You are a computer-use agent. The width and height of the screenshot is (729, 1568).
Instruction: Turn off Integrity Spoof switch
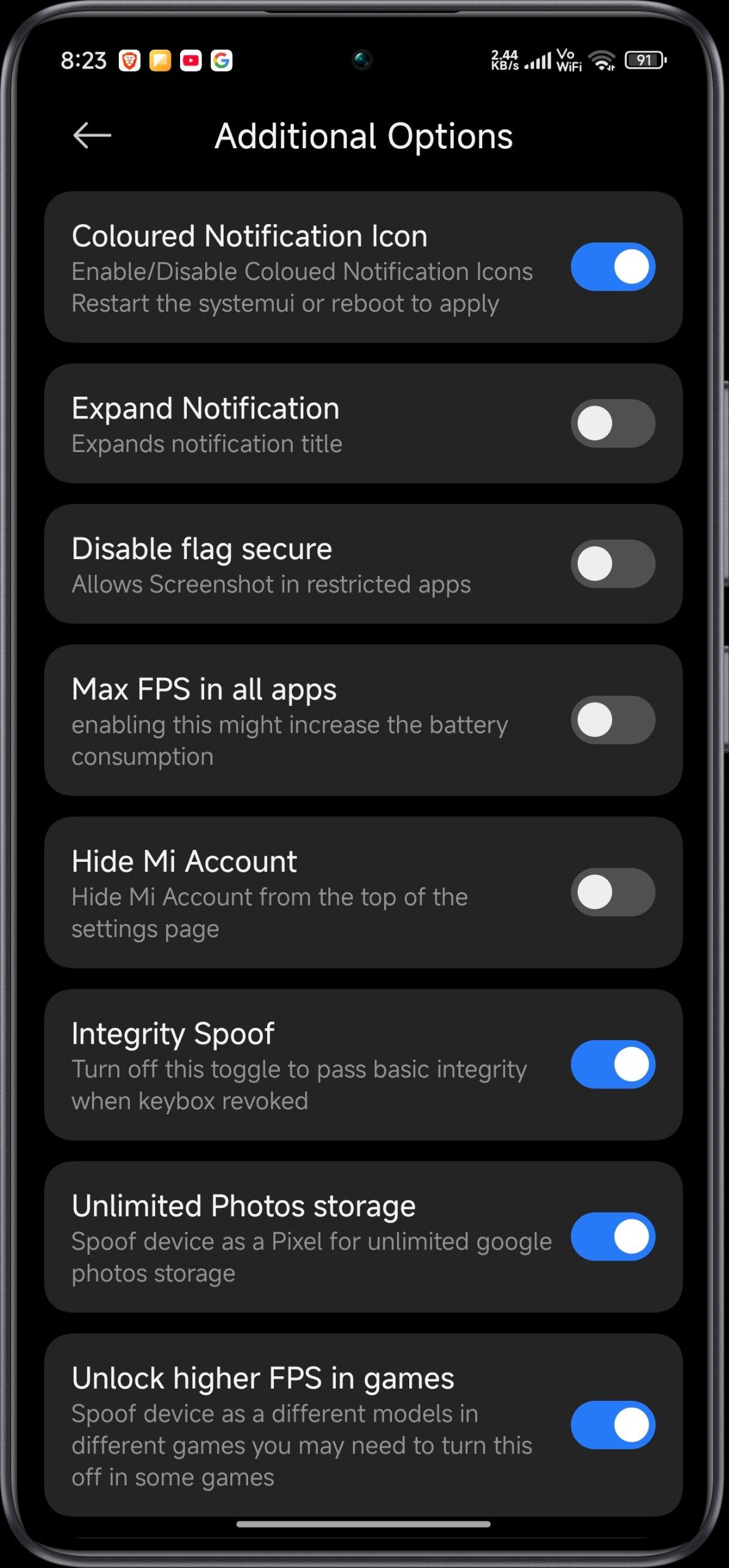pos(613,1064)
